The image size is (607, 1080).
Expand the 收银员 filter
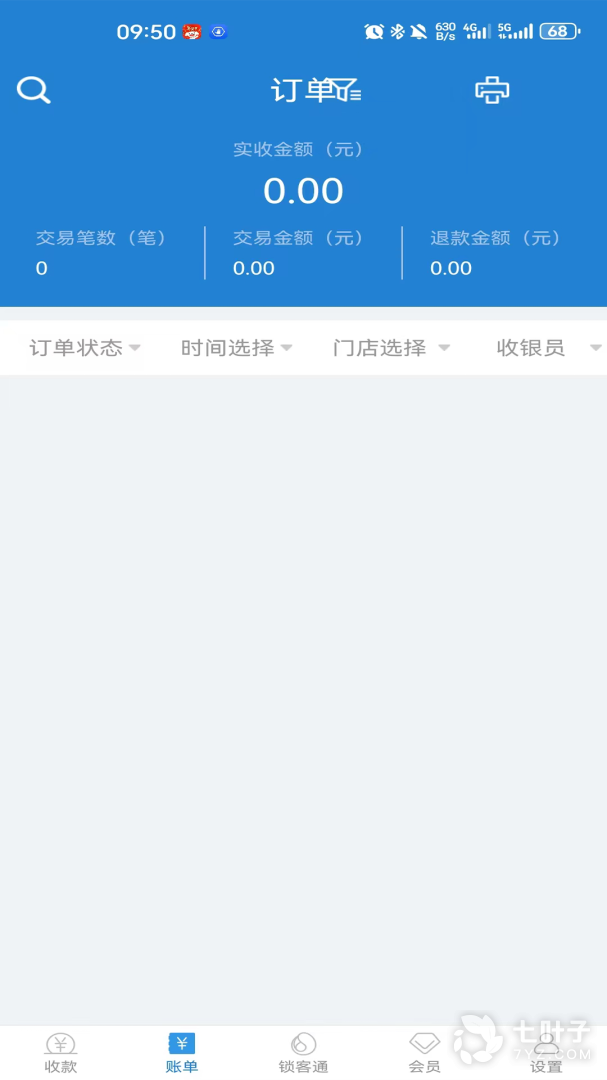[548, 348]
